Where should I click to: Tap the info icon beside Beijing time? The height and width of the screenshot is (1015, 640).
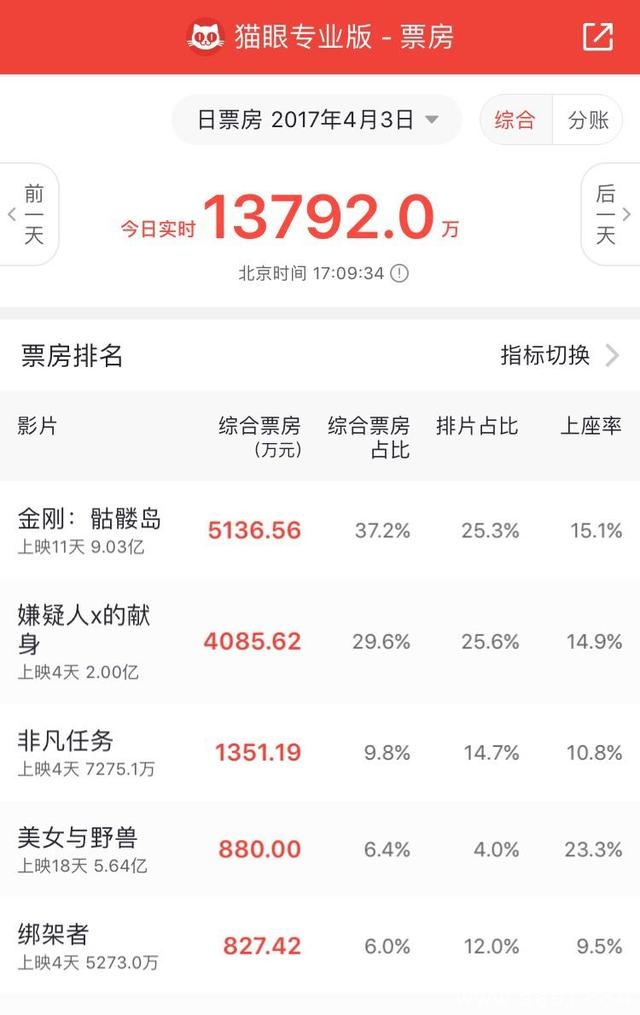click(399, 273)
